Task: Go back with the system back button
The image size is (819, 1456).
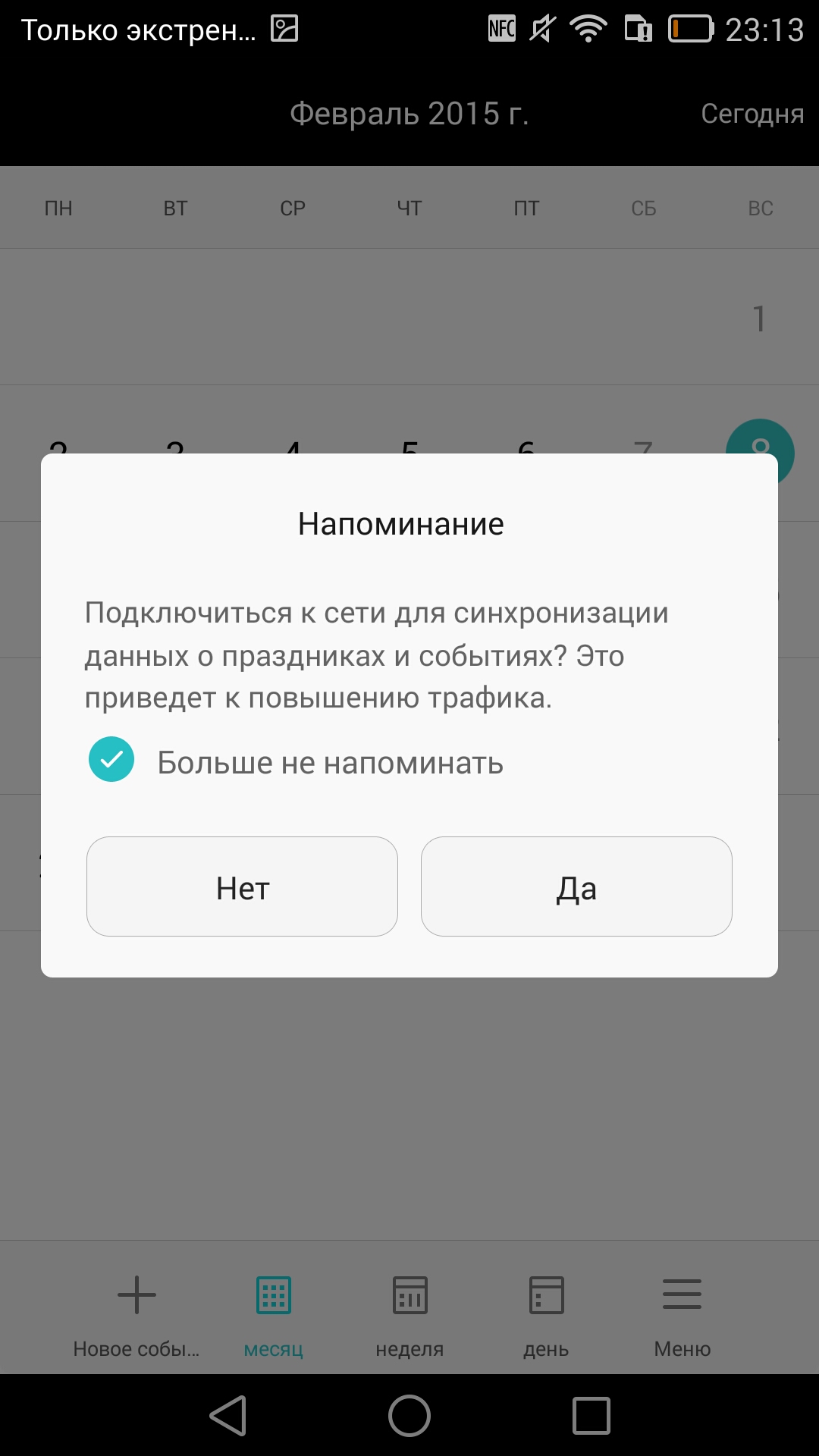Action: (228, 1416)
